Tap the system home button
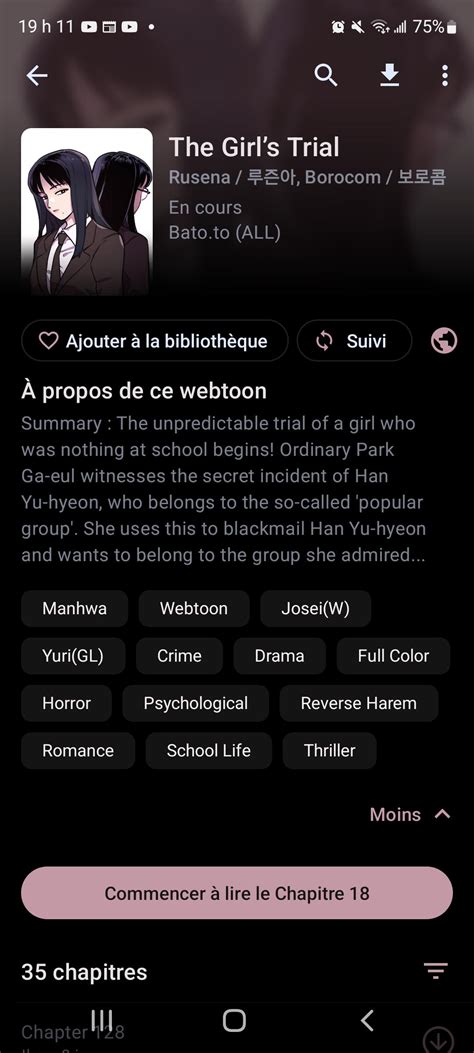474x1053 pixels. click(x=234, y=1021)
